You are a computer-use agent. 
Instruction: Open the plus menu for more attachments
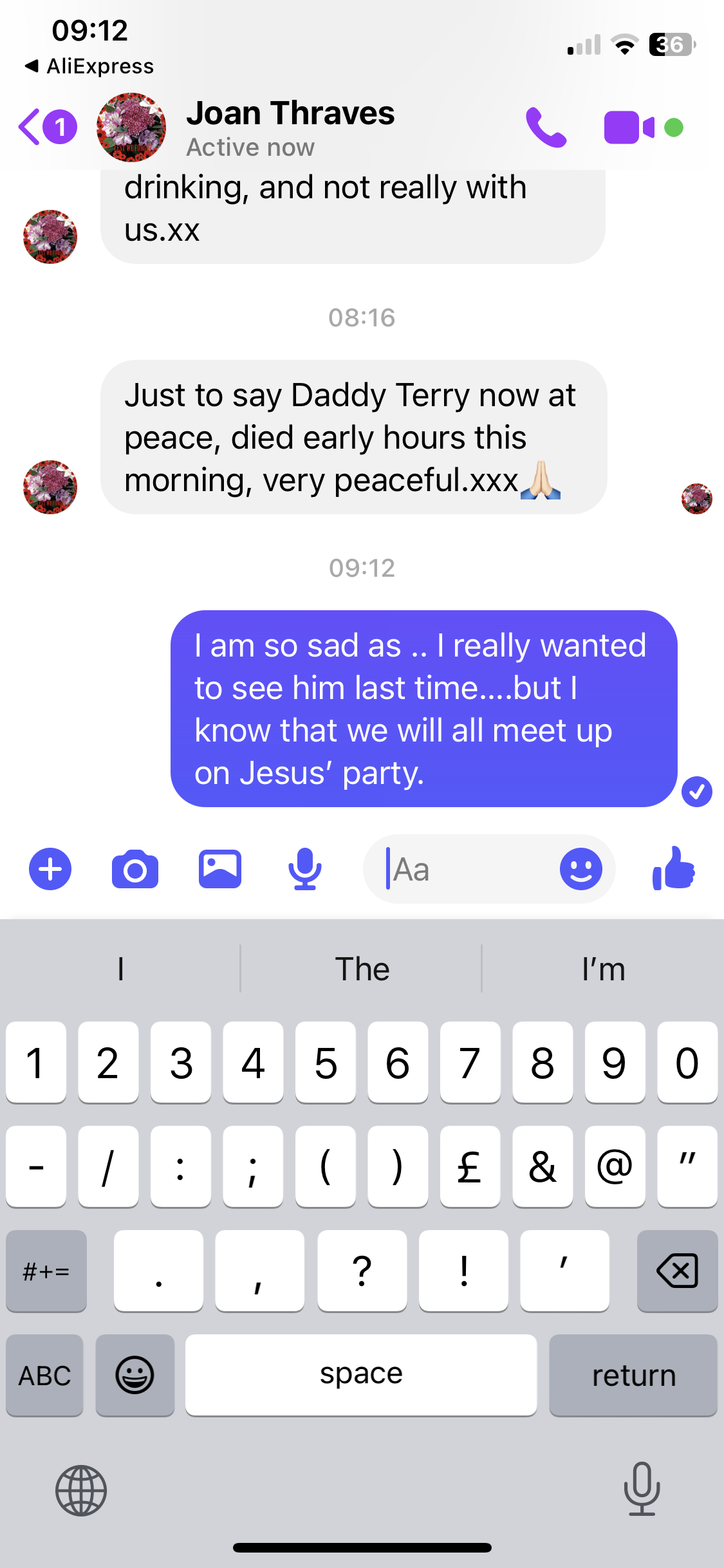coord(50,870)
